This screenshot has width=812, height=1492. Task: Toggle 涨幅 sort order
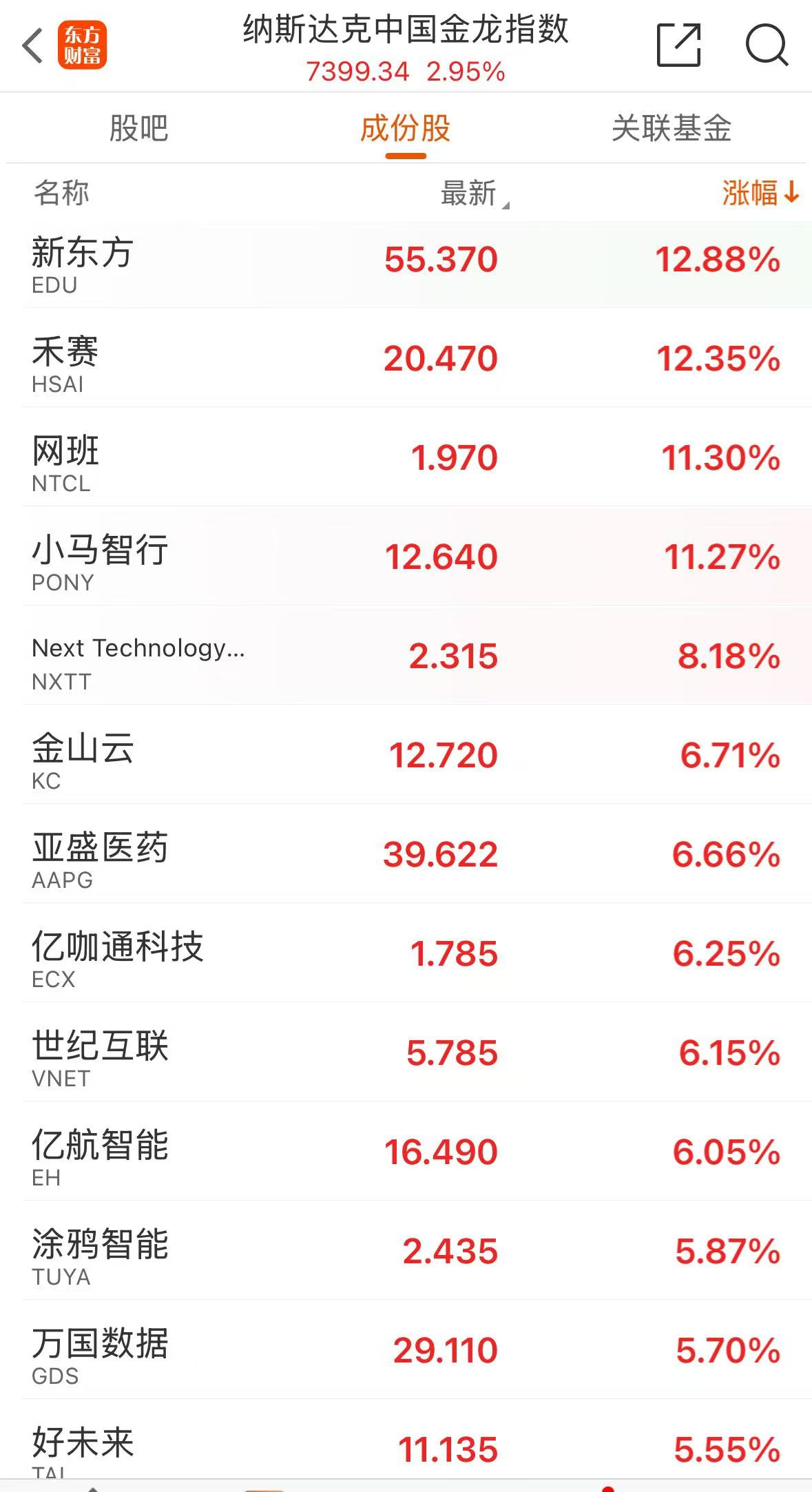click(x=760, y=193)
